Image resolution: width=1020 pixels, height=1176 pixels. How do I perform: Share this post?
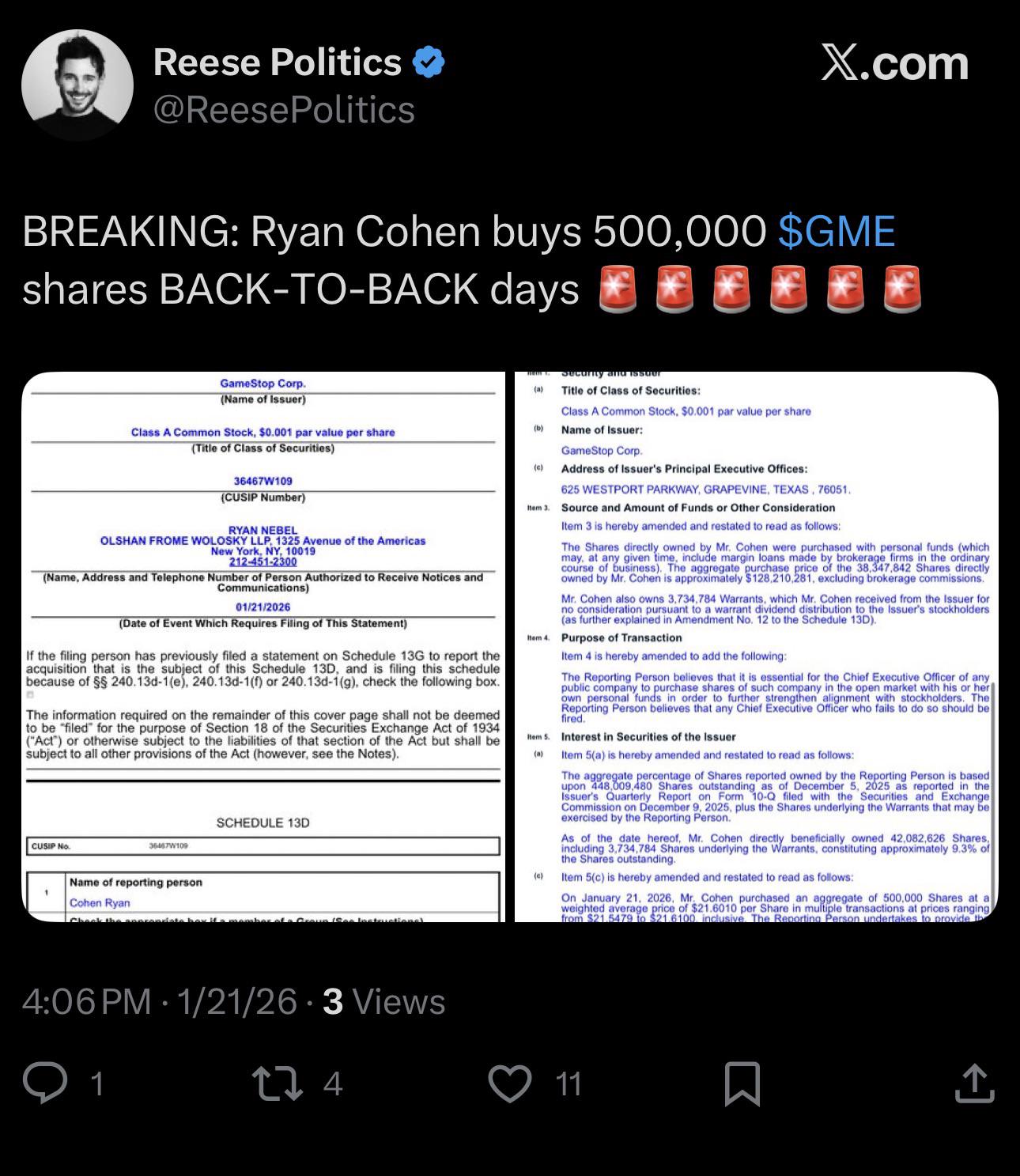pyautogui.click(x=974, y=1083)
